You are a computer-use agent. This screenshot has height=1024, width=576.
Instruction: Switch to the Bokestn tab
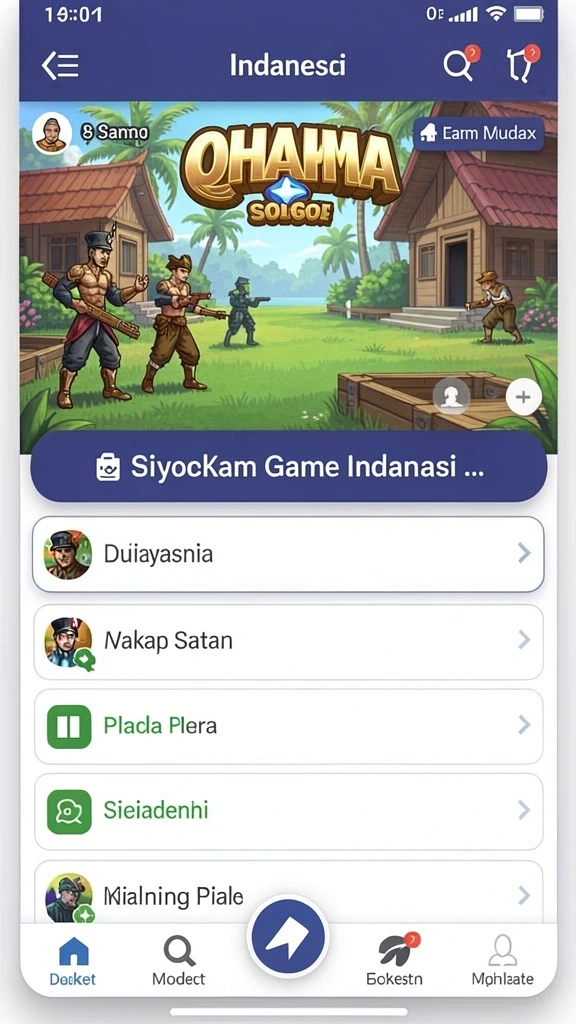(395, 960)
